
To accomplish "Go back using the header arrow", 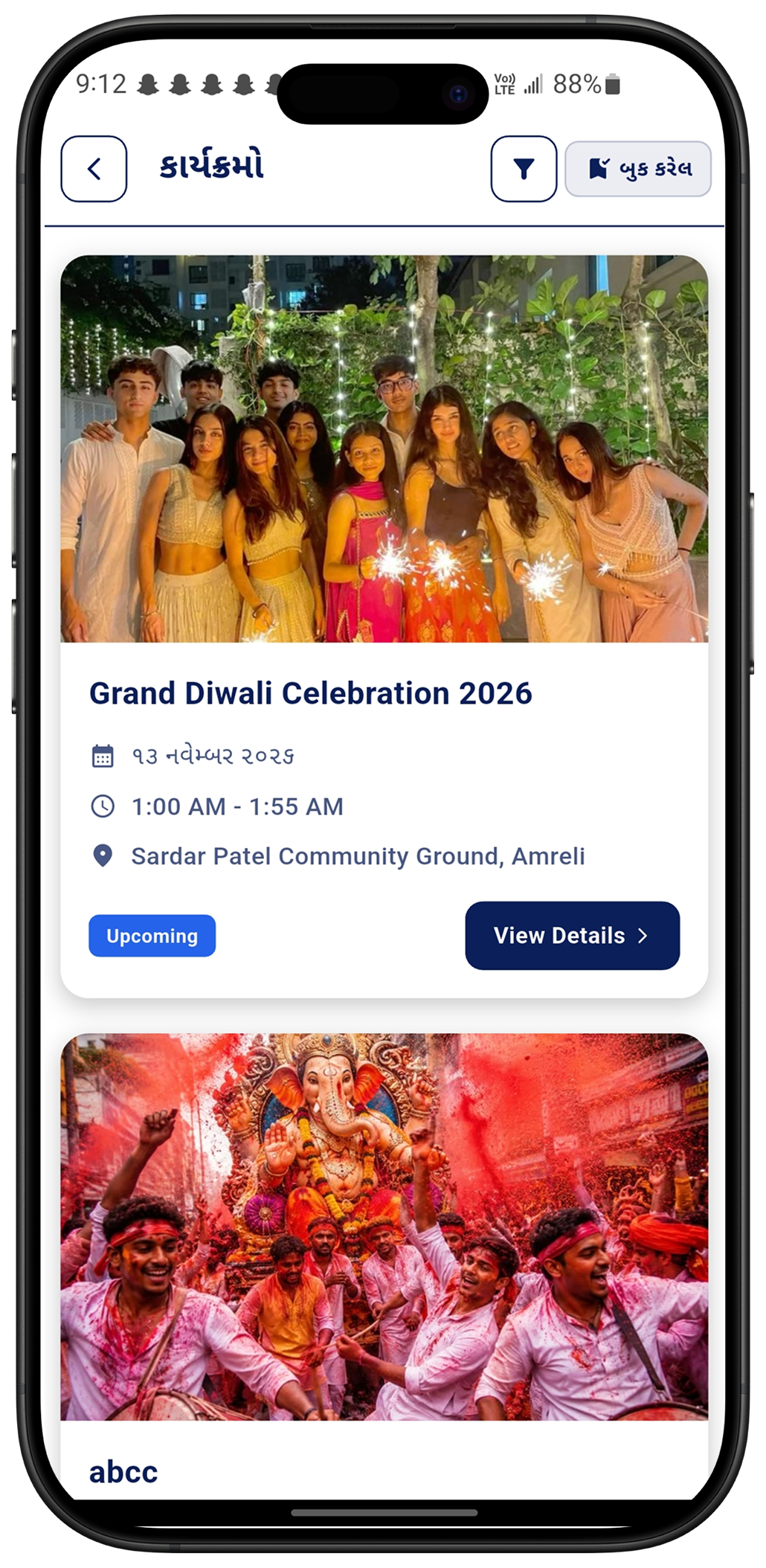I will pyautogui.click(x=94, y=169).
